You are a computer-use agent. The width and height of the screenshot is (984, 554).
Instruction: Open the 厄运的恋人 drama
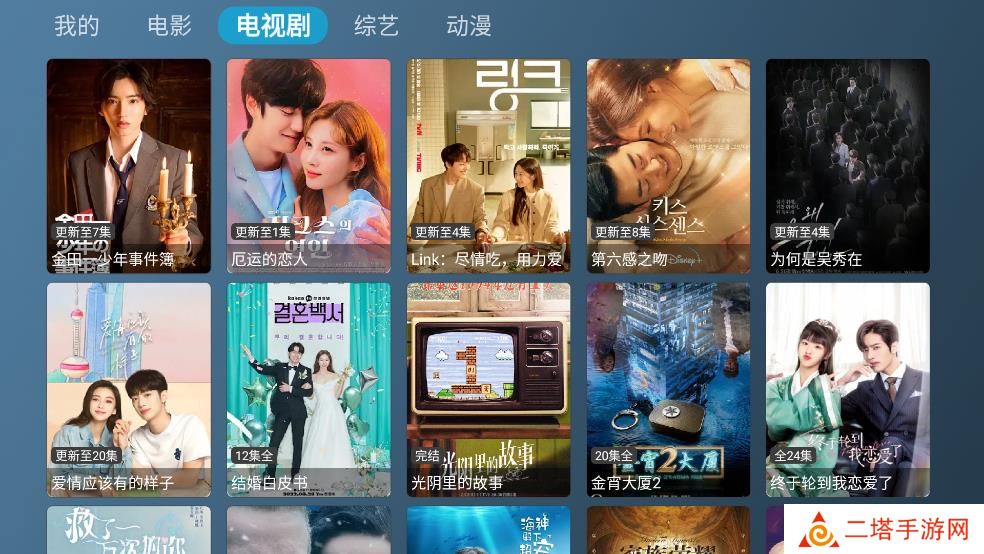pos(309,166)
